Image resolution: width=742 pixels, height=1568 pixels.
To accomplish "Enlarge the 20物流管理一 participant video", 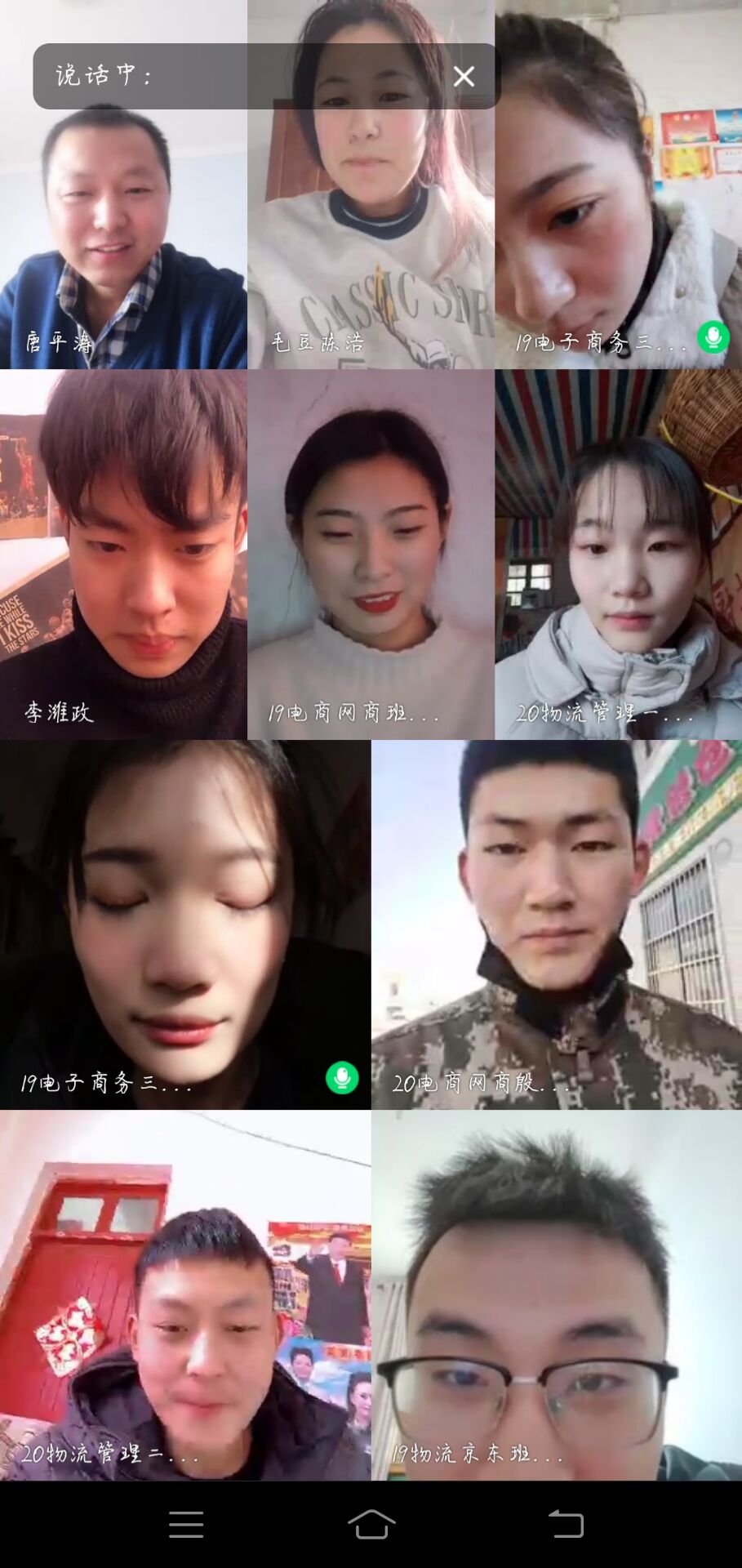I will pyautogui.click(x=618, y=555).
